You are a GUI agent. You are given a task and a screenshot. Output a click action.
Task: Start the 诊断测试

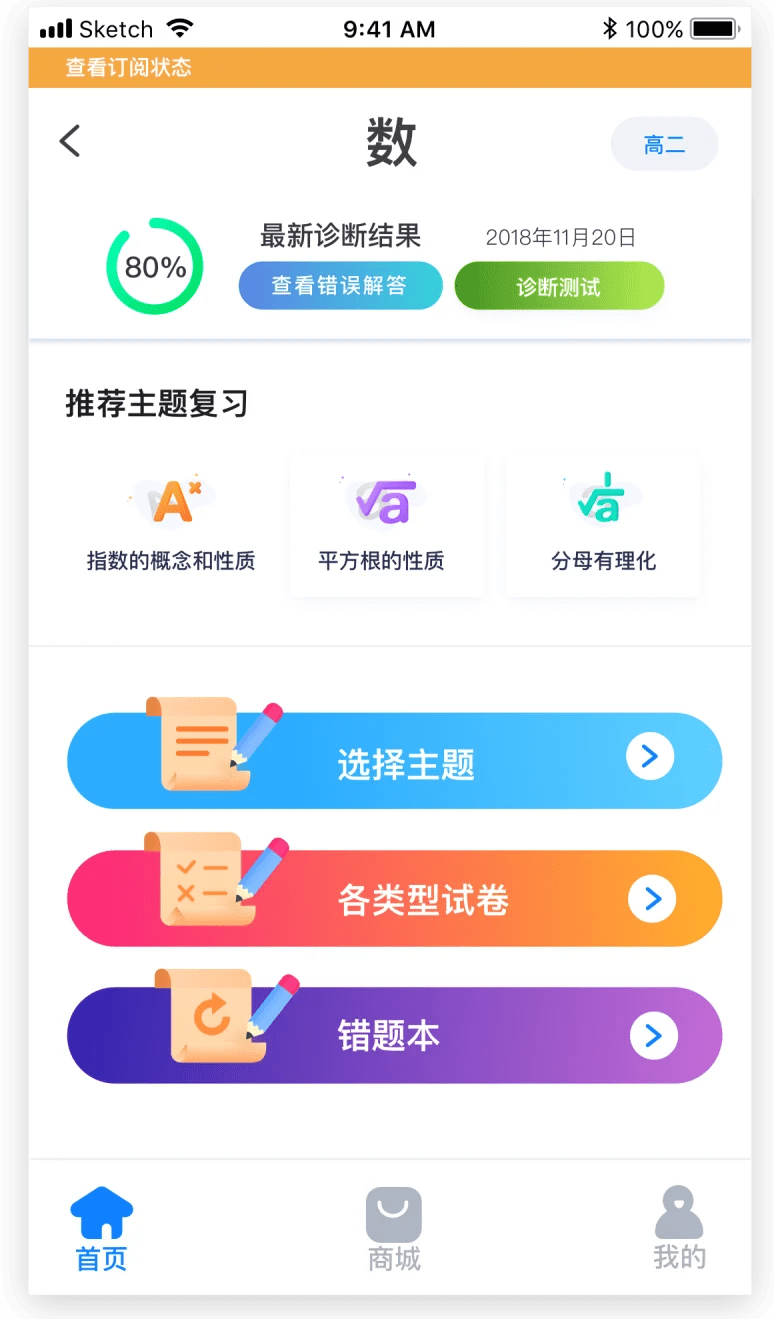[x=559, y=287]
